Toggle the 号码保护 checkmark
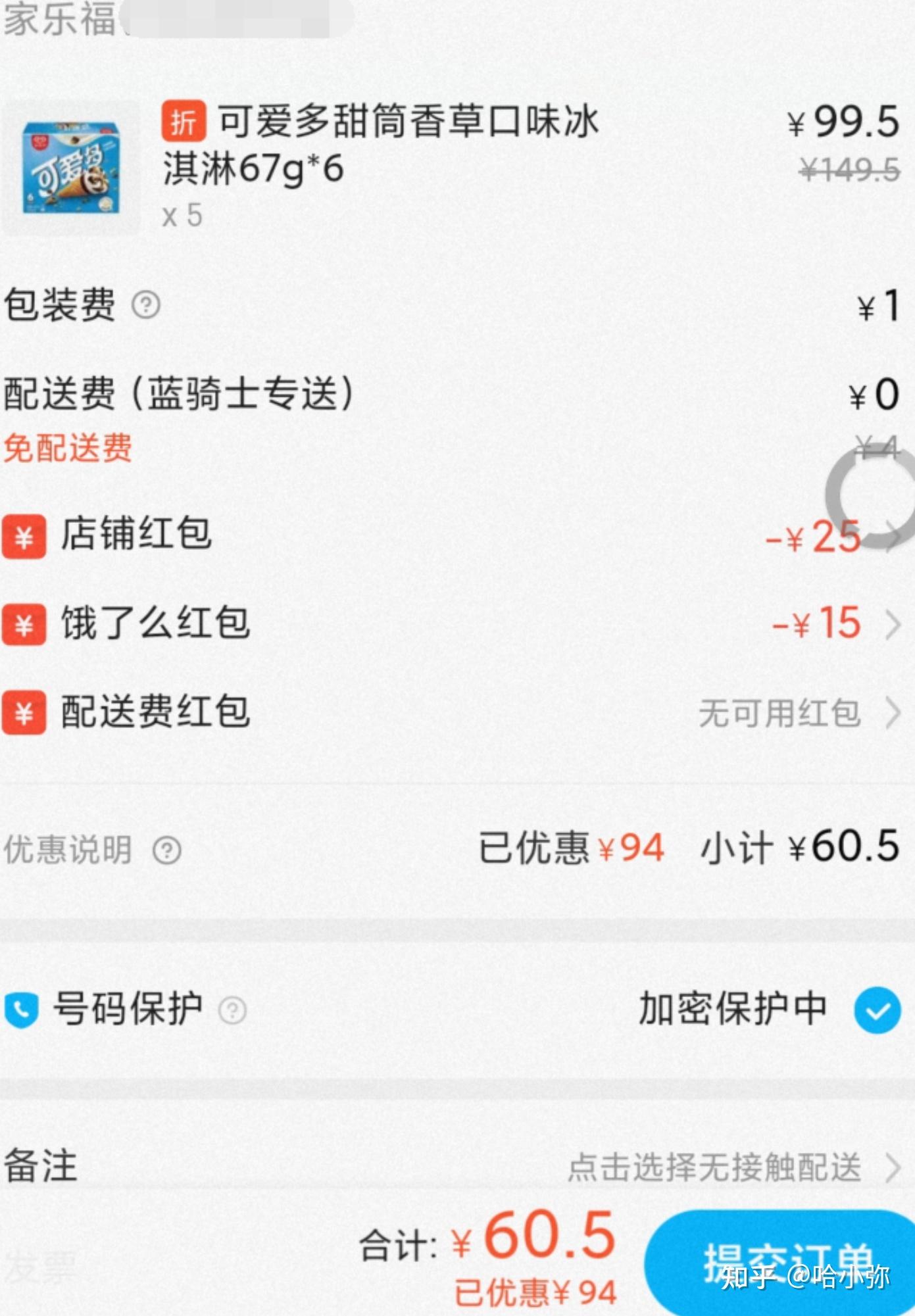915x1316 pixels. [x=877, y=1010]
